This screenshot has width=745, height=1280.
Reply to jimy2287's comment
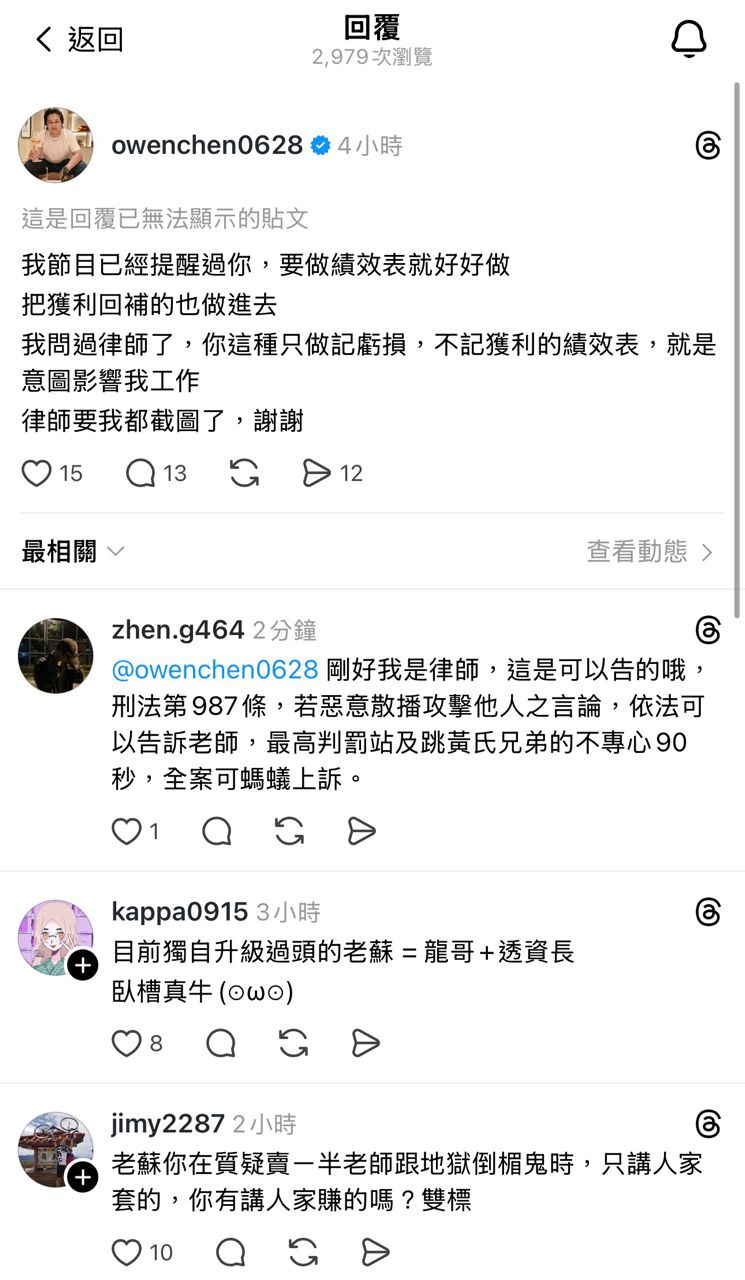(231, 1252)
